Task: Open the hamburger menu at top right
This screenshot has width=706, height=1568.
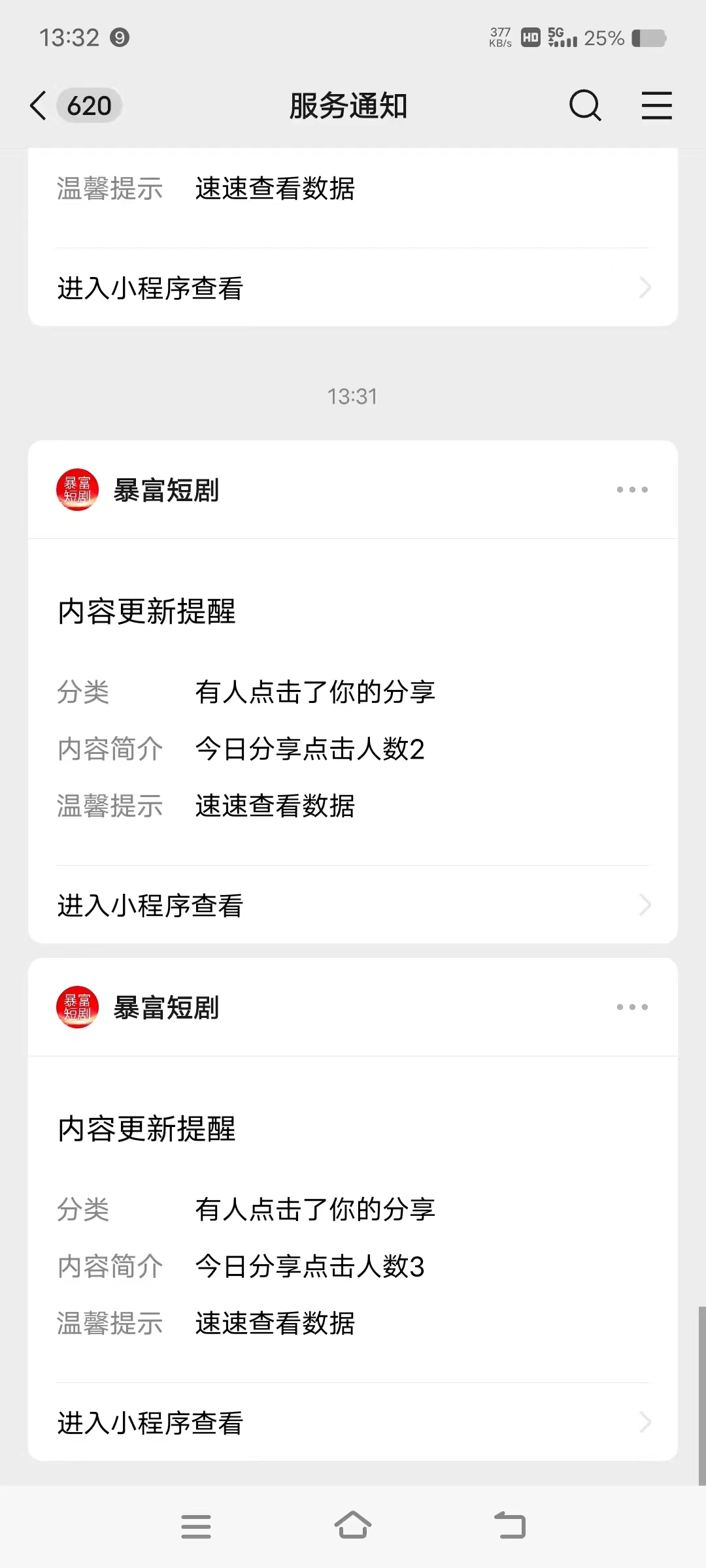Action: pyautogui.click(x=656, y=106)
